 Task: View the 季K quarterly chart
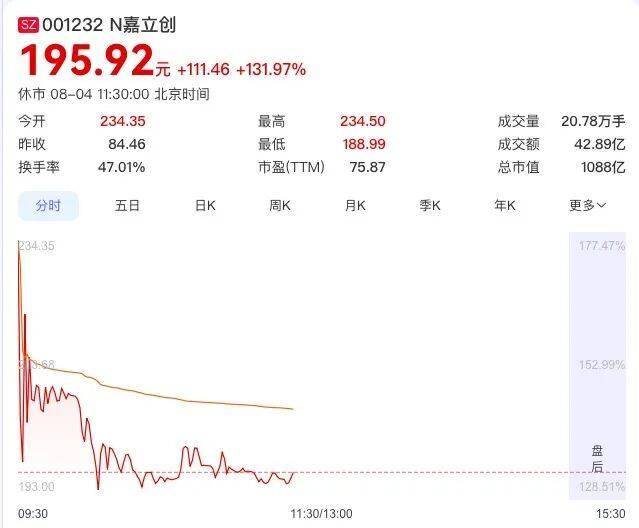click(430, 205)
